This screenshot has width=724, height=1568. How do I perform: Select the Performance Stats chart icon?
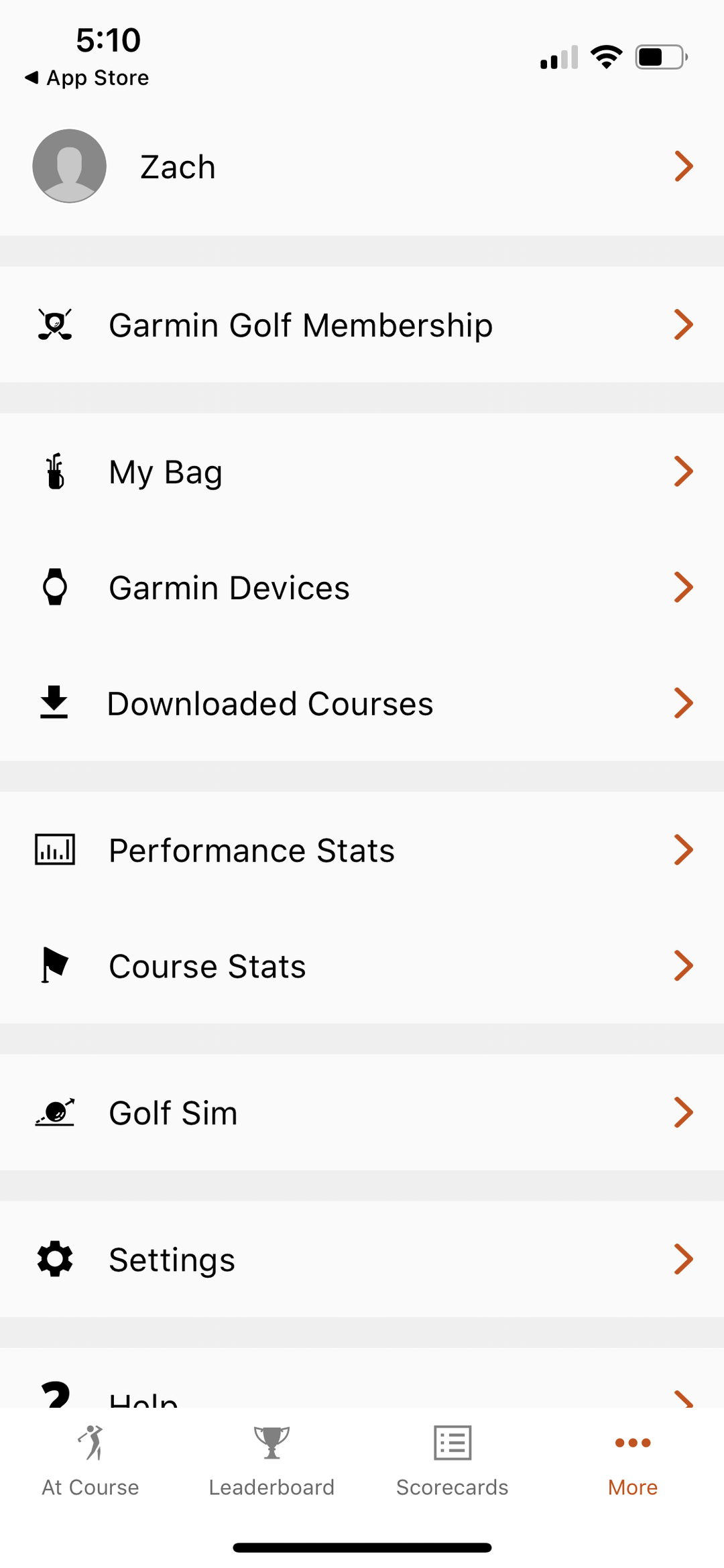pos(54,849)
